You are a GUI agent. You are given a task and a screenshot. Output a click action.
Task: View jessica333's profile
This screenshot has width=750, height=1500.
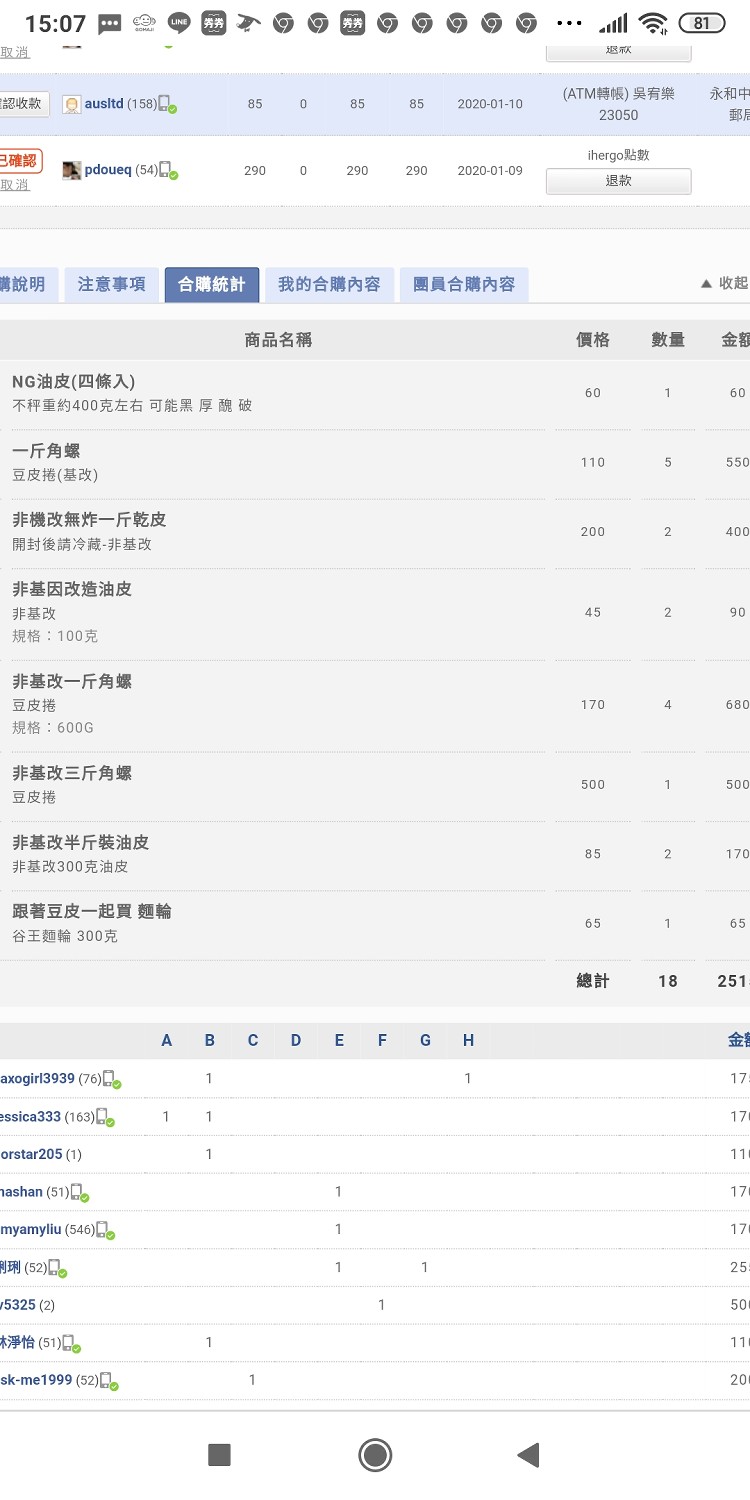(30, 1116)
